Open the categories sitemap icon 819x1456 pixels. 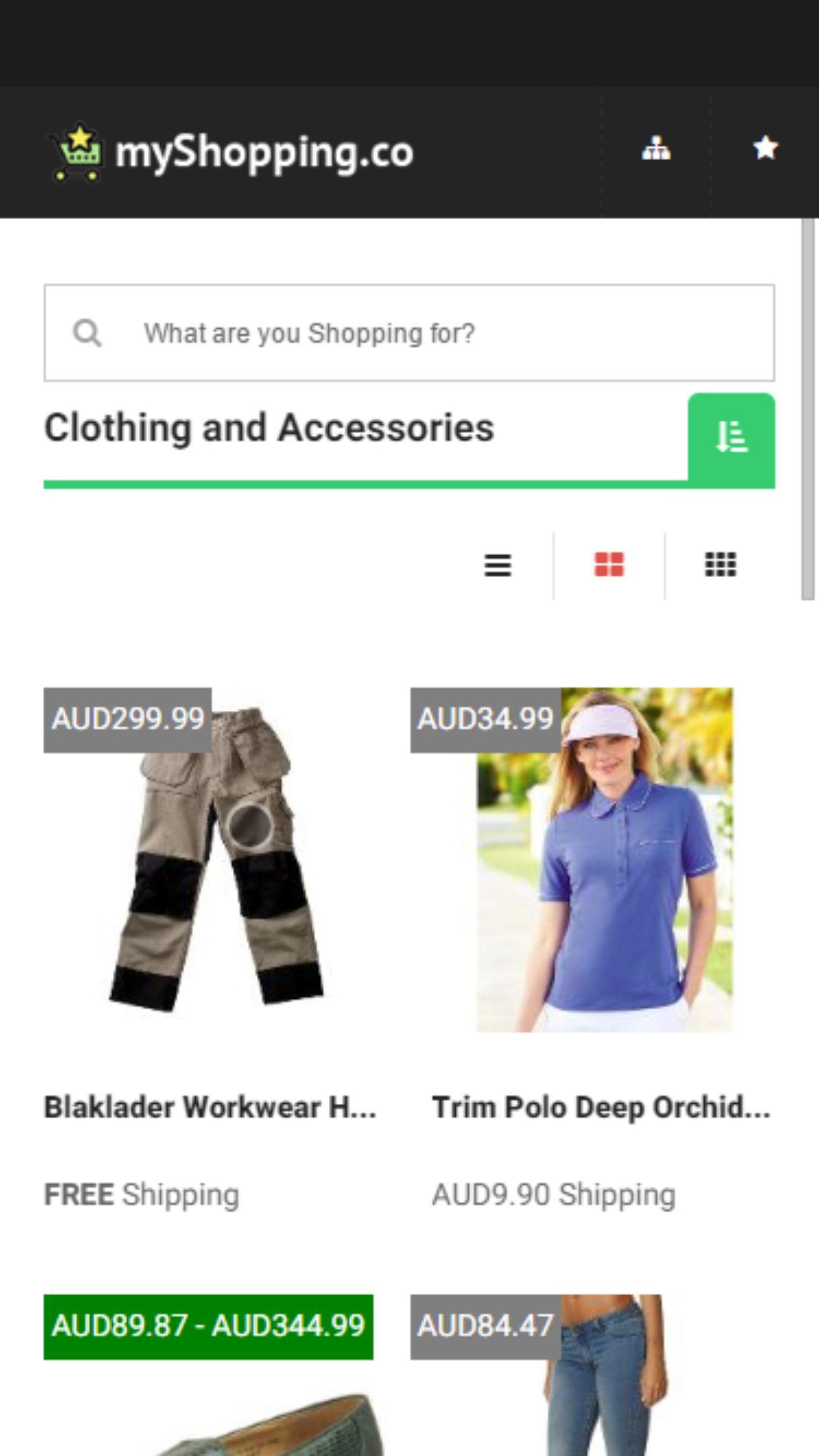click(x=656, y=149)
